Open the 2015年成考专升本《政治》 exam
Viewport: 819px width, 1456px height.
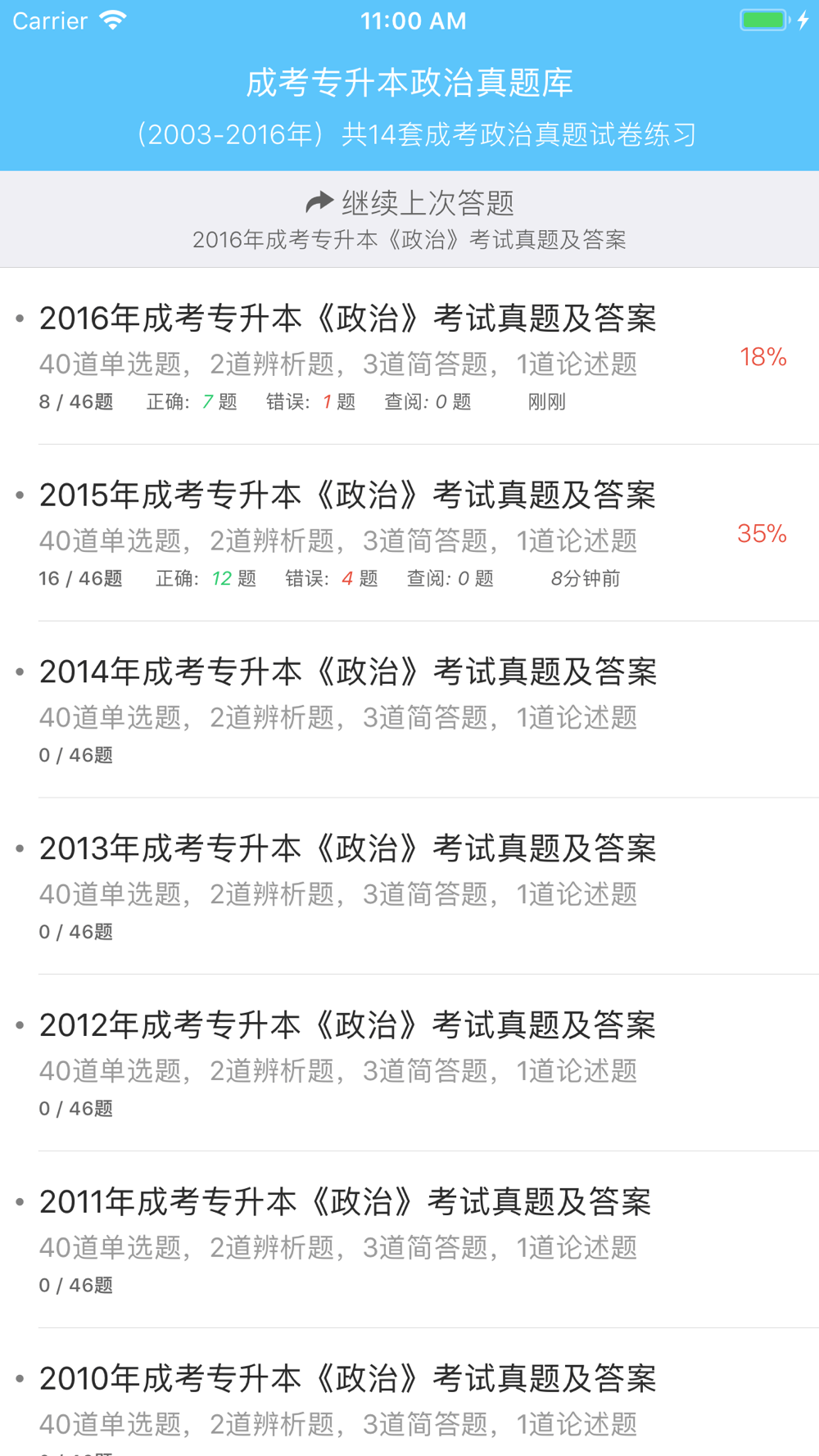[x=409, y=533]
